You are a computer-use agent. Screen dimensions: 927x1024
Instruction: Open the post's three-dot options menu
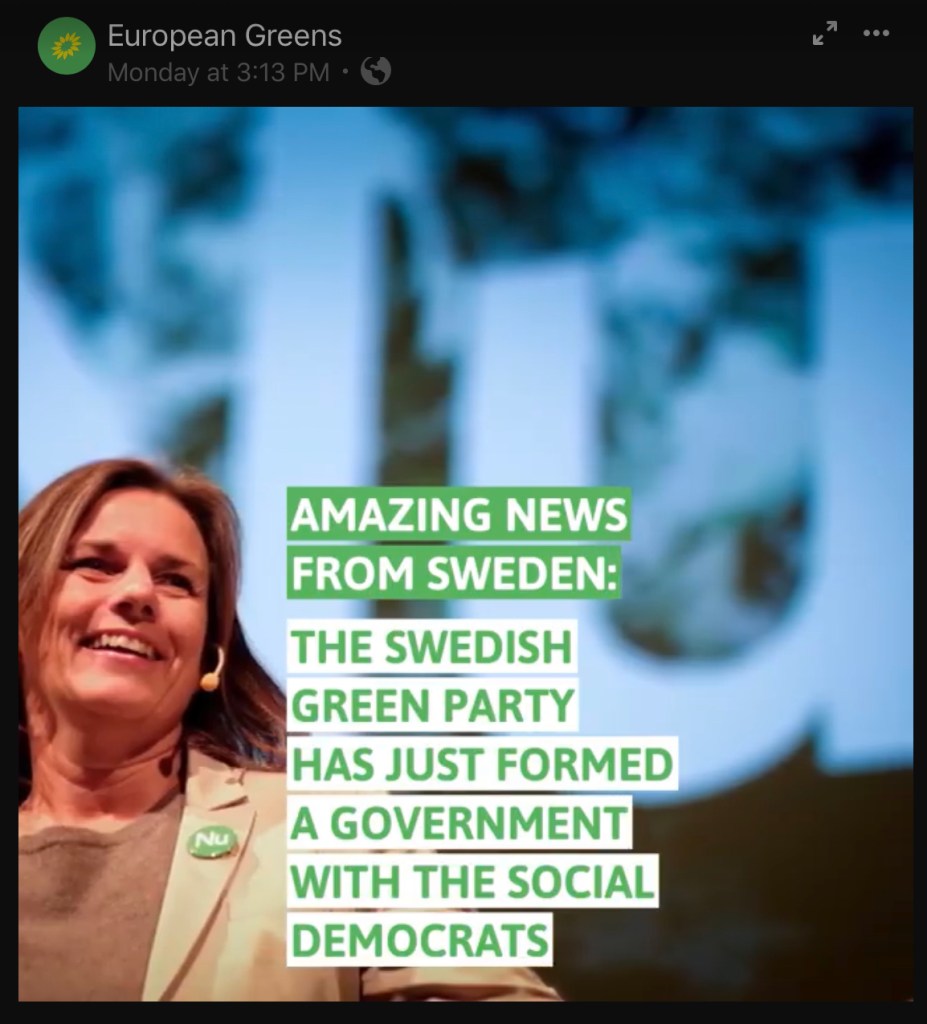point(876,33)
